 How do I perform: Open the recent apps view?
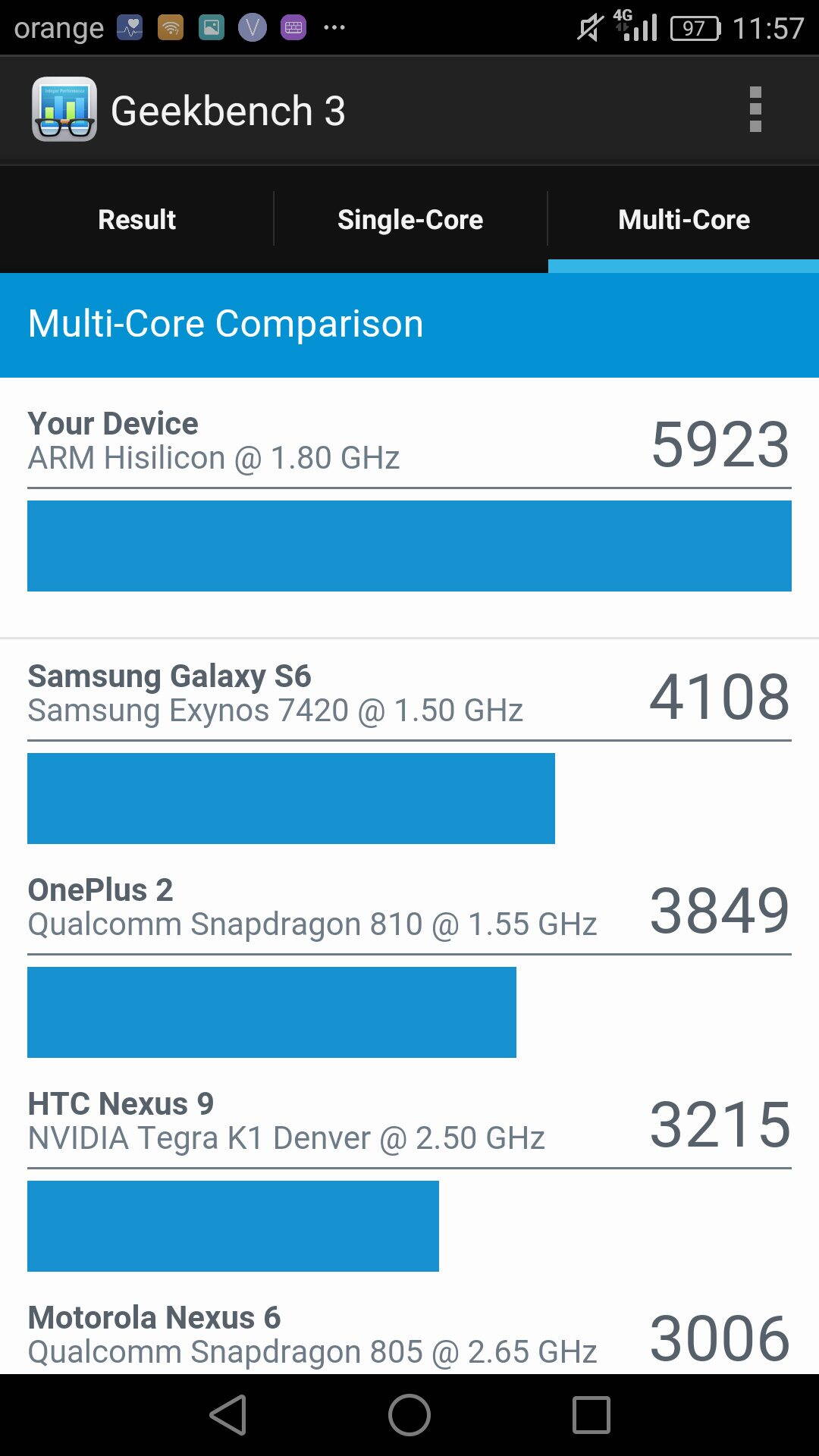pos(591,1415)
